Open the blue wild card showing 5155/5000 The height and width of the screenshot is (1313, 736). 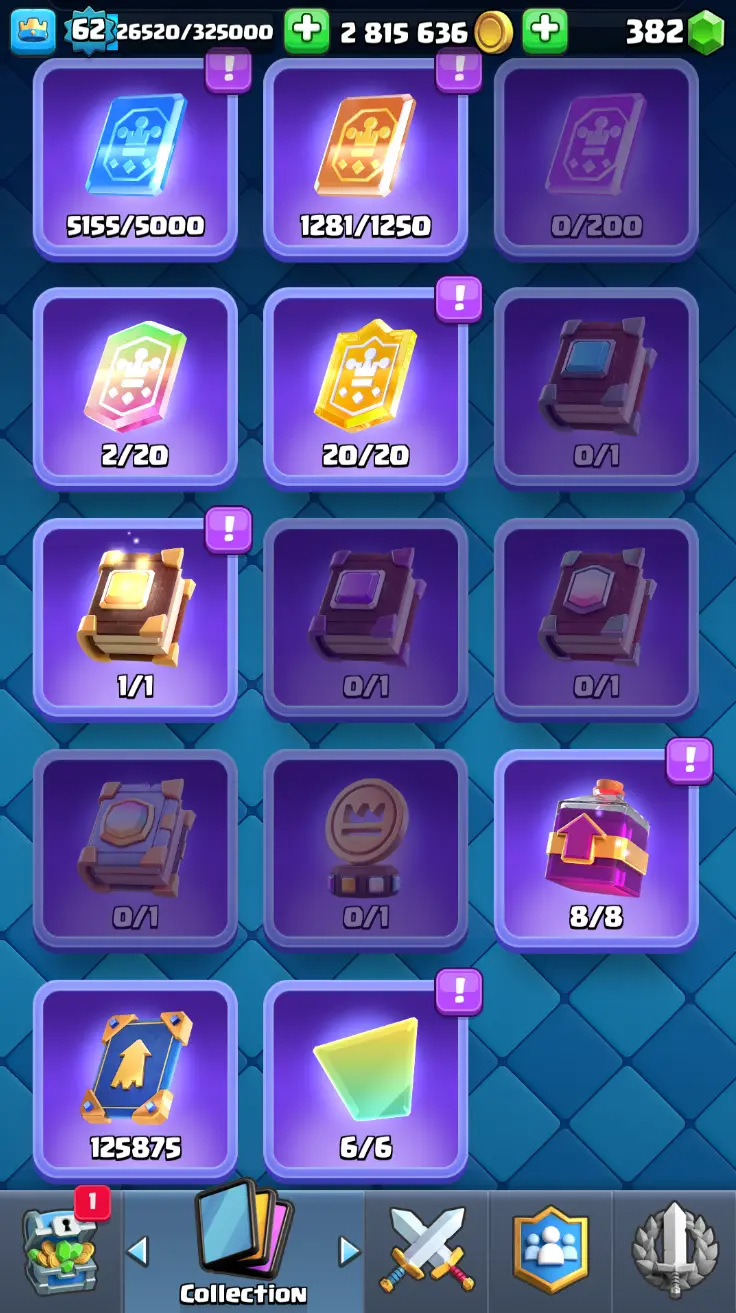tap(135, 160)
